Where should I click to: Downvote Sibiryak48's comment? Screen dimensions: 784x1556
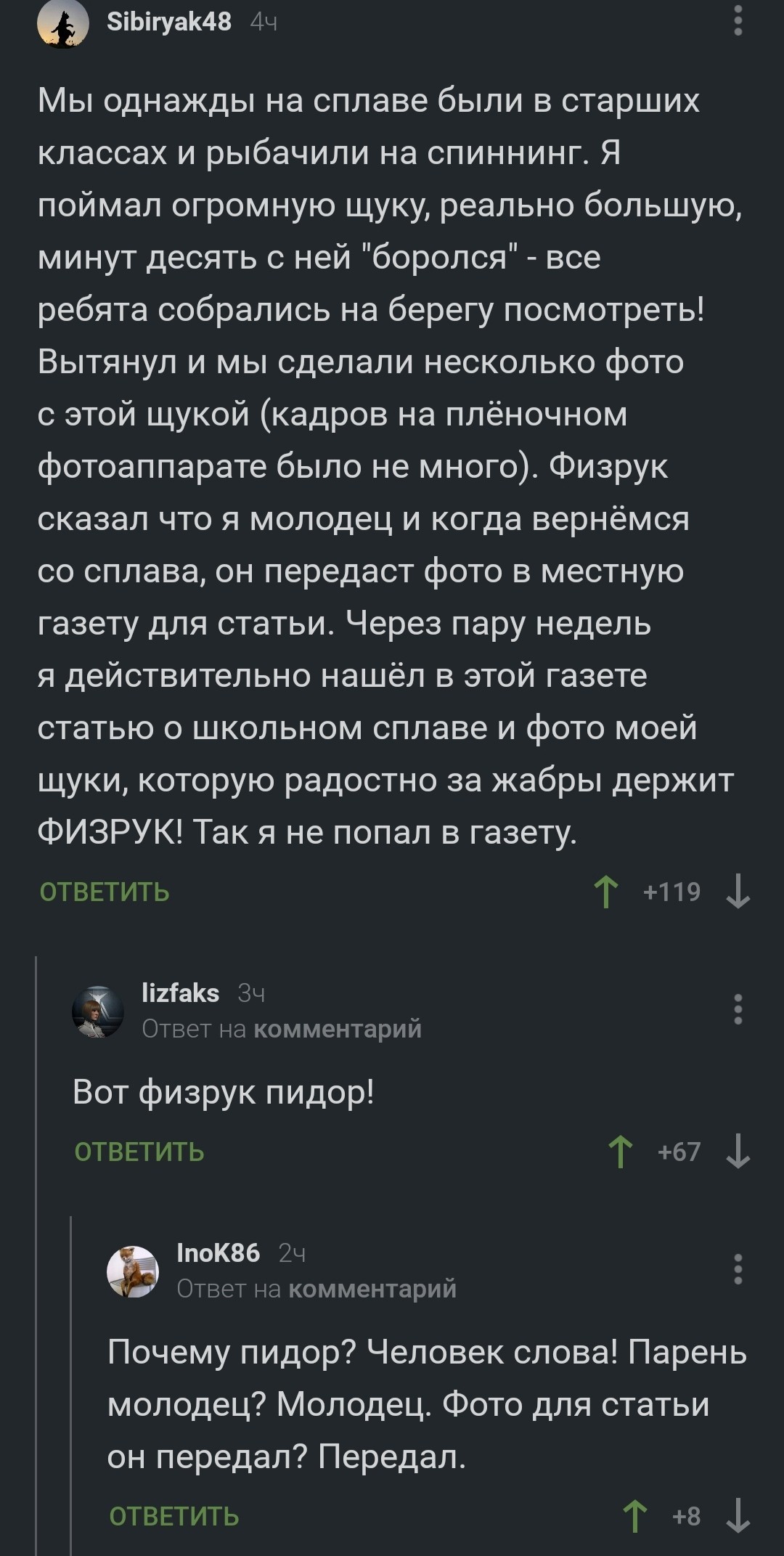click(x=738, y=892)
